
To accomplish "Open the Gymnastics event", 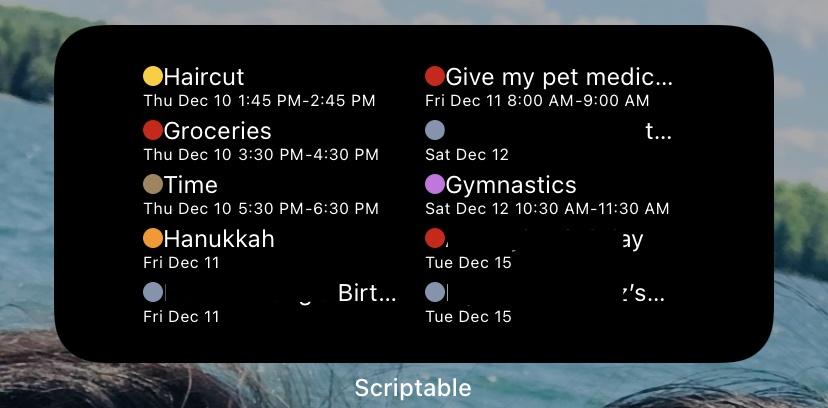I will [x=510, y=185].
